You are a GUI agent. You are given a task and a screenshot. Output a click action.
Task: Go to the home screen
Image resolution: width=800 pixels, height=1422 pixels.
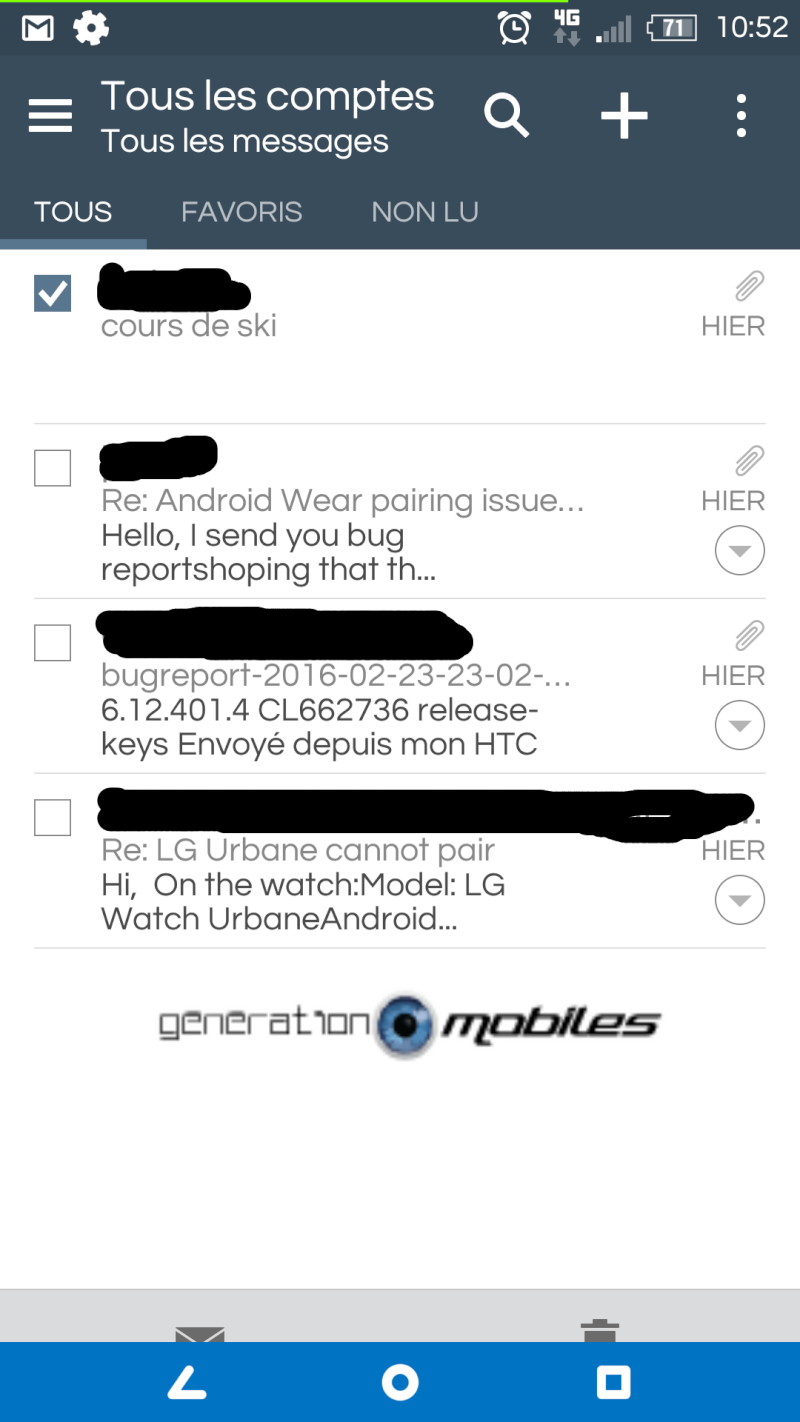click(x=400, y=1382)
